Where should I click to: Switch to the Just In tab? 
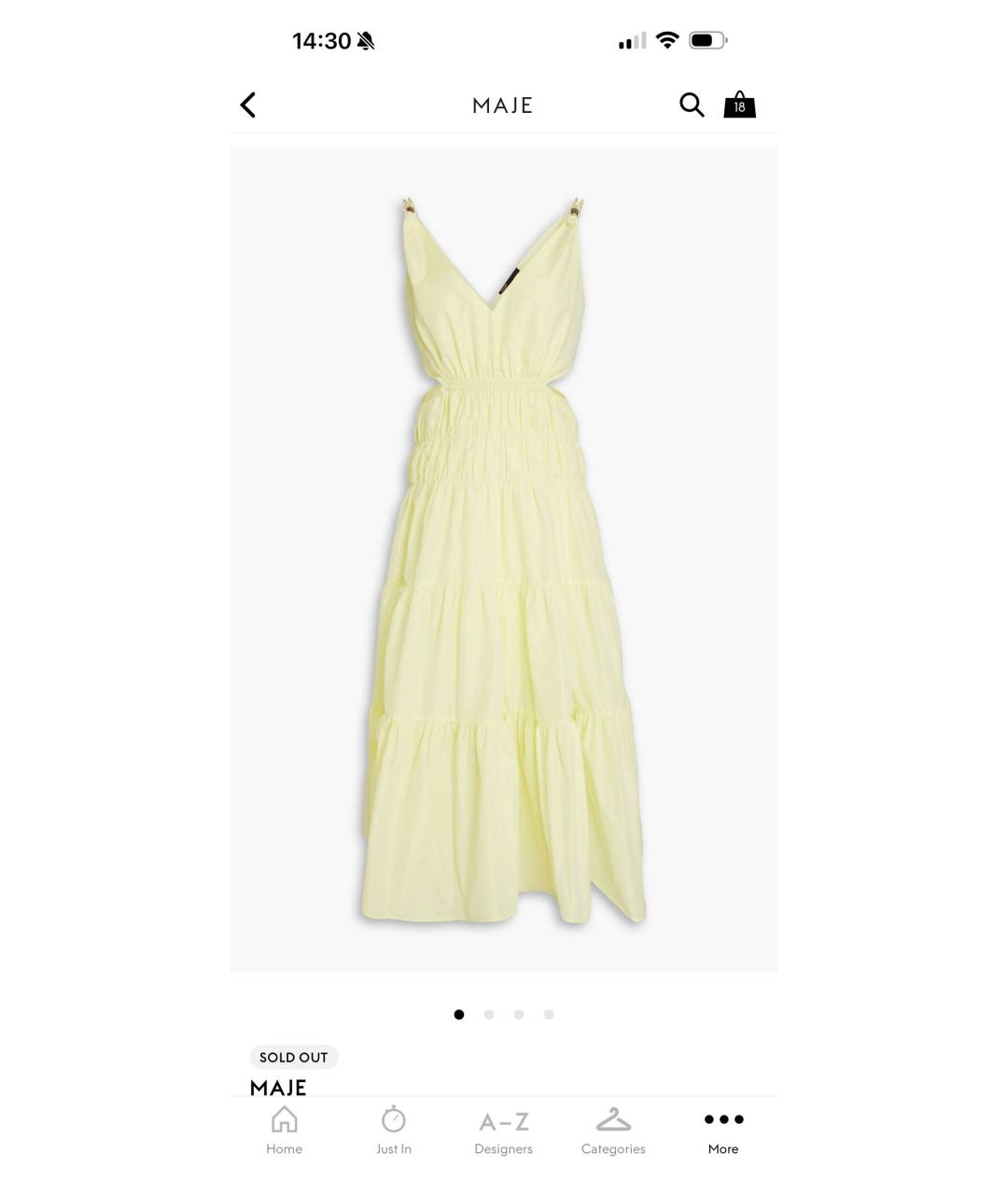point(394,1130)
